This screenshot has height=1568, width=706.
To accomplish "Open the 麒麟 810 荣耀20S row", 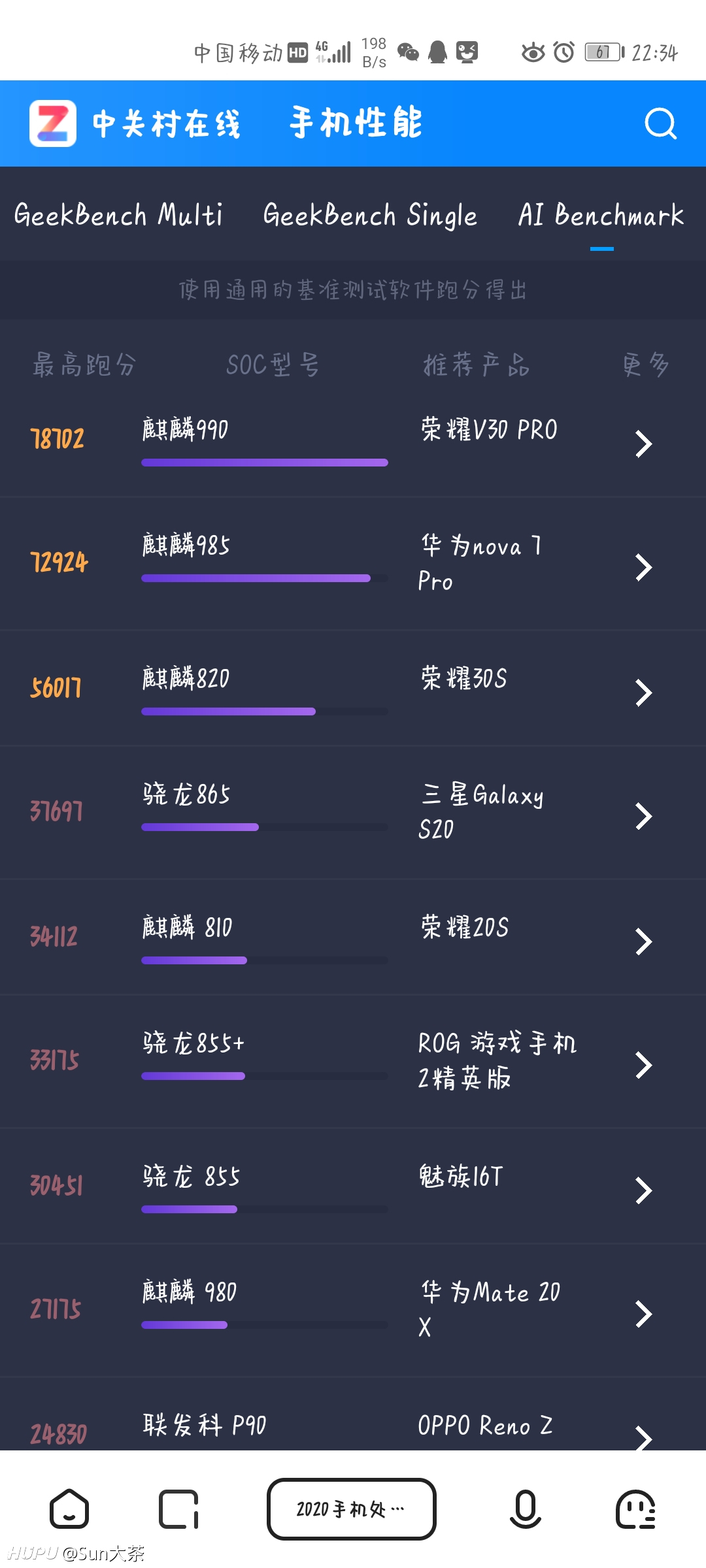I will pos(353,938).
